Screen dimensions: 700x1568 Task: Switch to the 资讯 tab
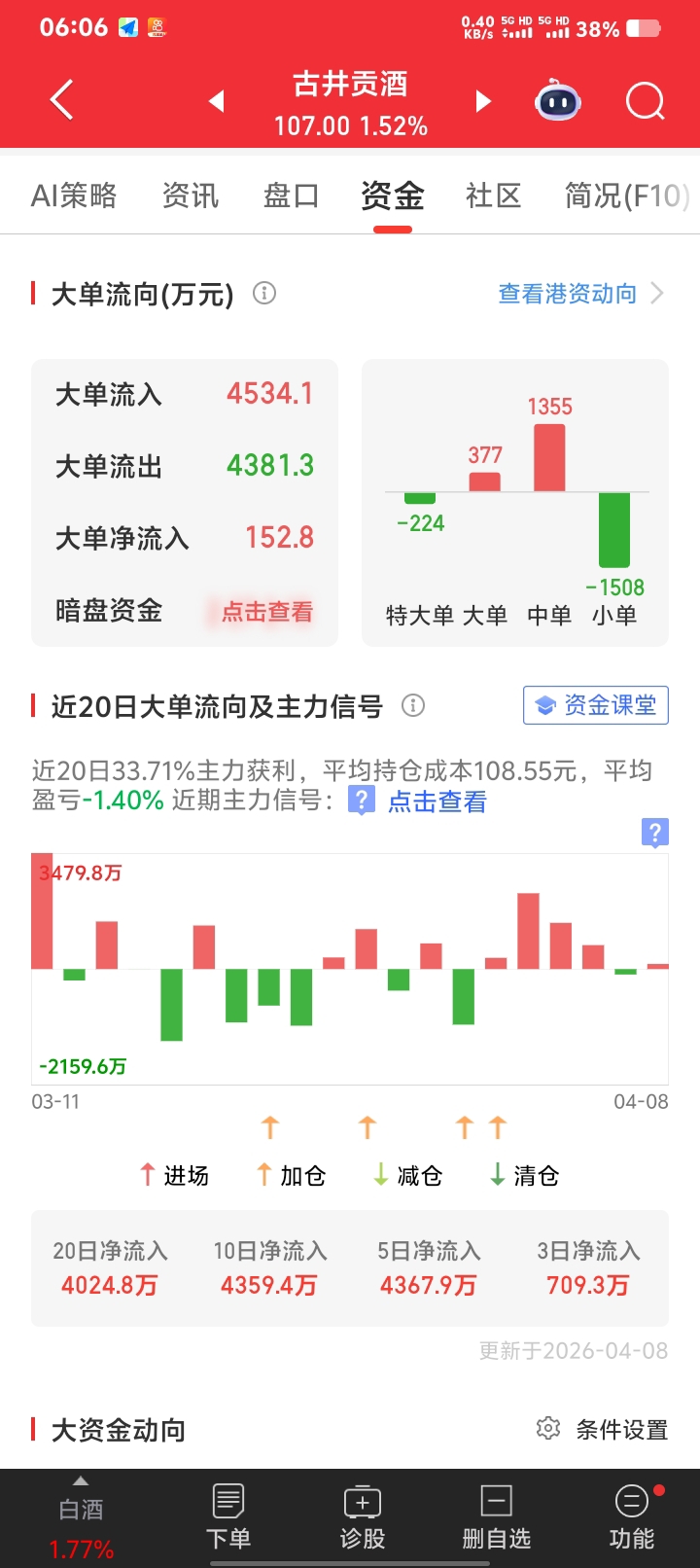[x=191, y=196]
